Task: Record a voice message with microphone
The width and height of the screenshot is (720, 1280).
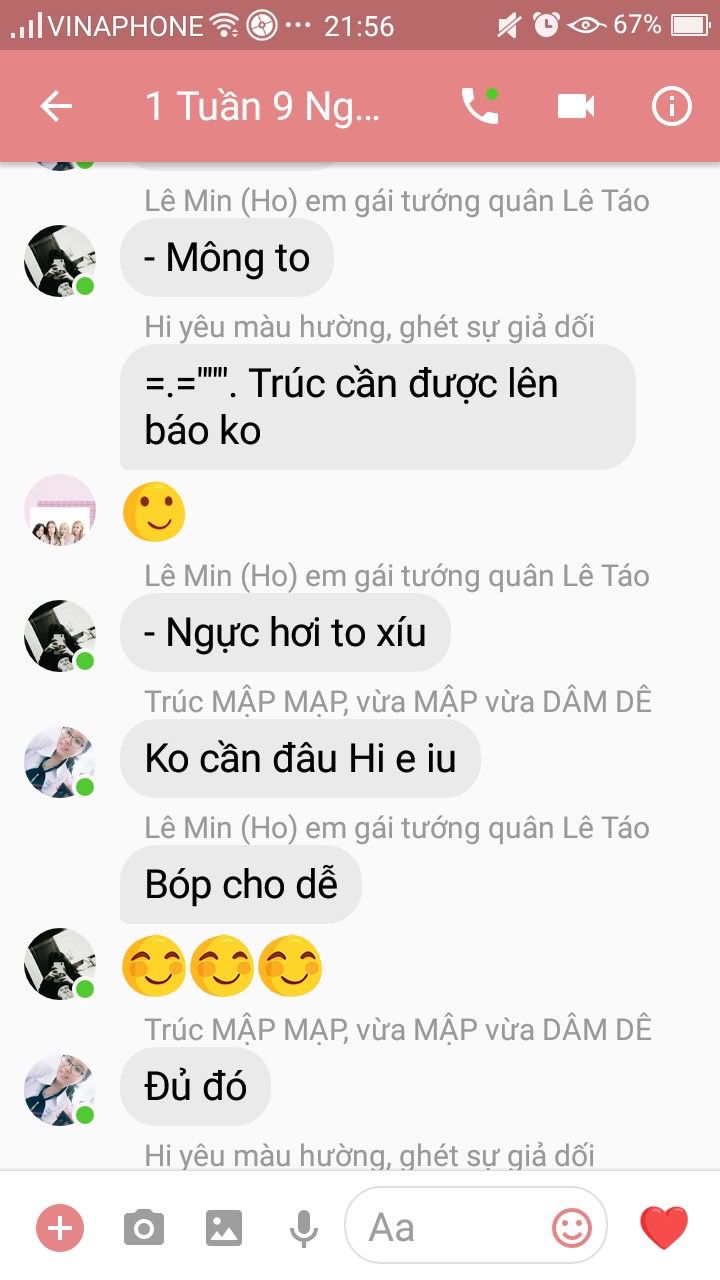Action: point(304,1227)
